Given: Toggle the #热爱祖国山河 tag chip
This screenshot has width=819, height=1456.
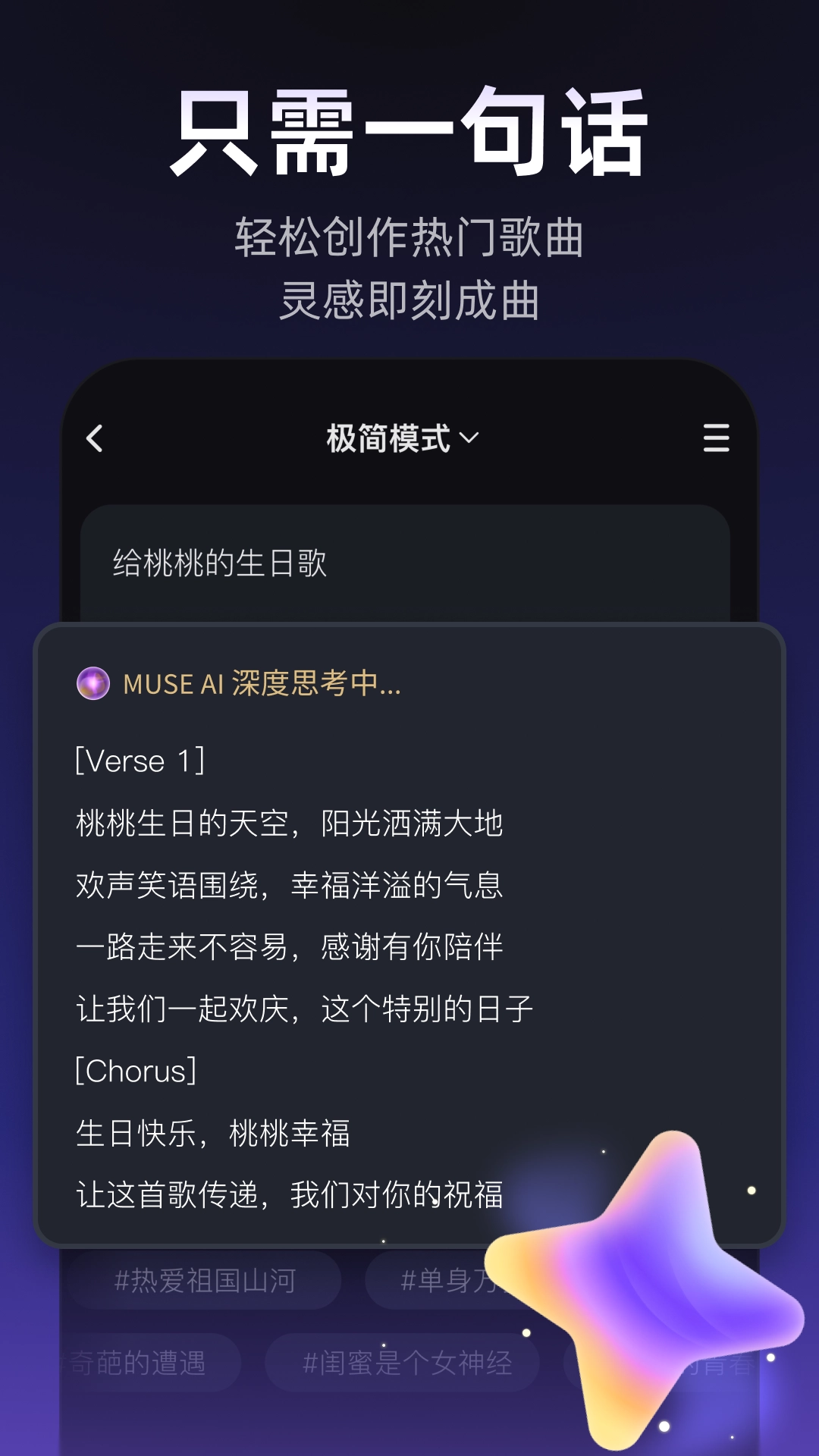Looking at the screenshot, I should (x=205, y=1279).
